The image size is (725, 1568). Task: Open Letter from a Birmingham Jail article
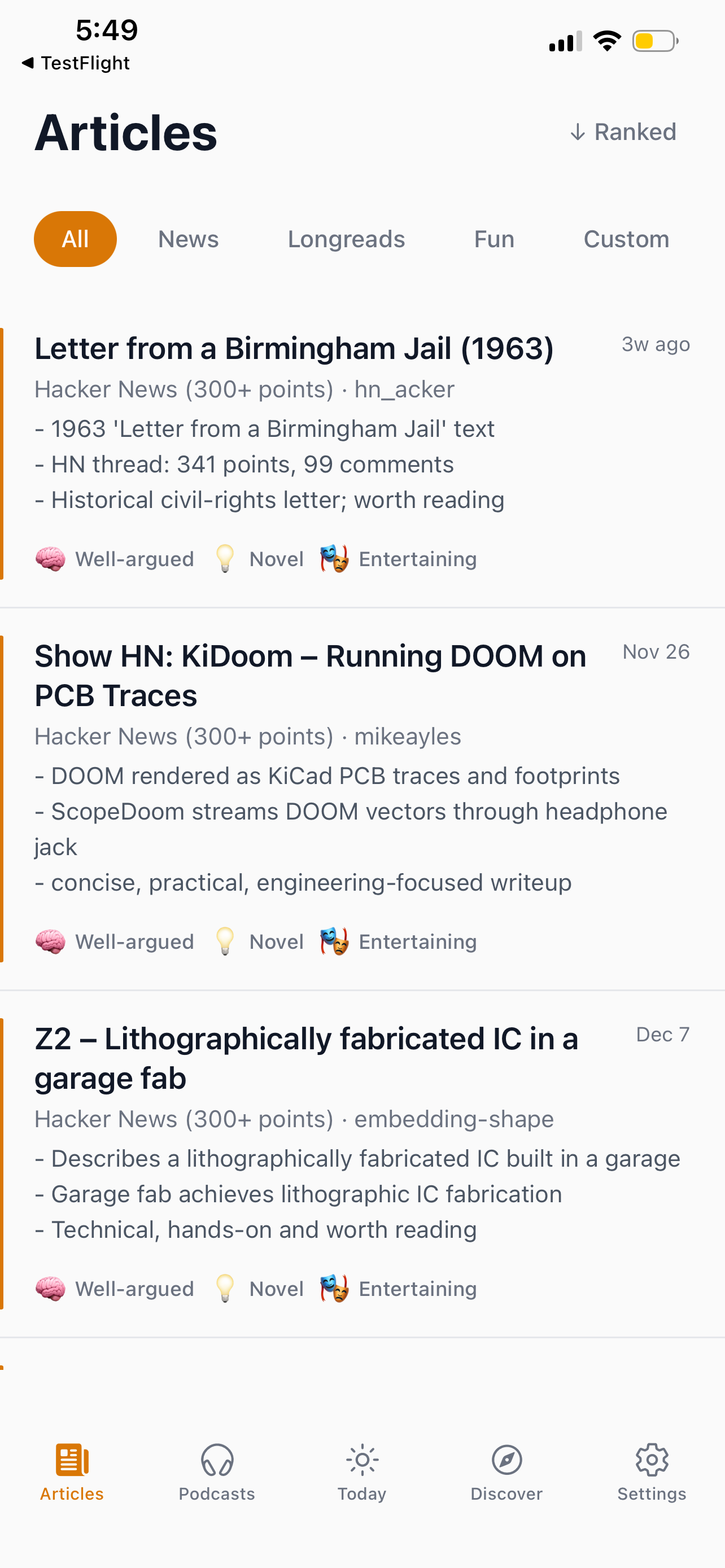tap(294, 348)
